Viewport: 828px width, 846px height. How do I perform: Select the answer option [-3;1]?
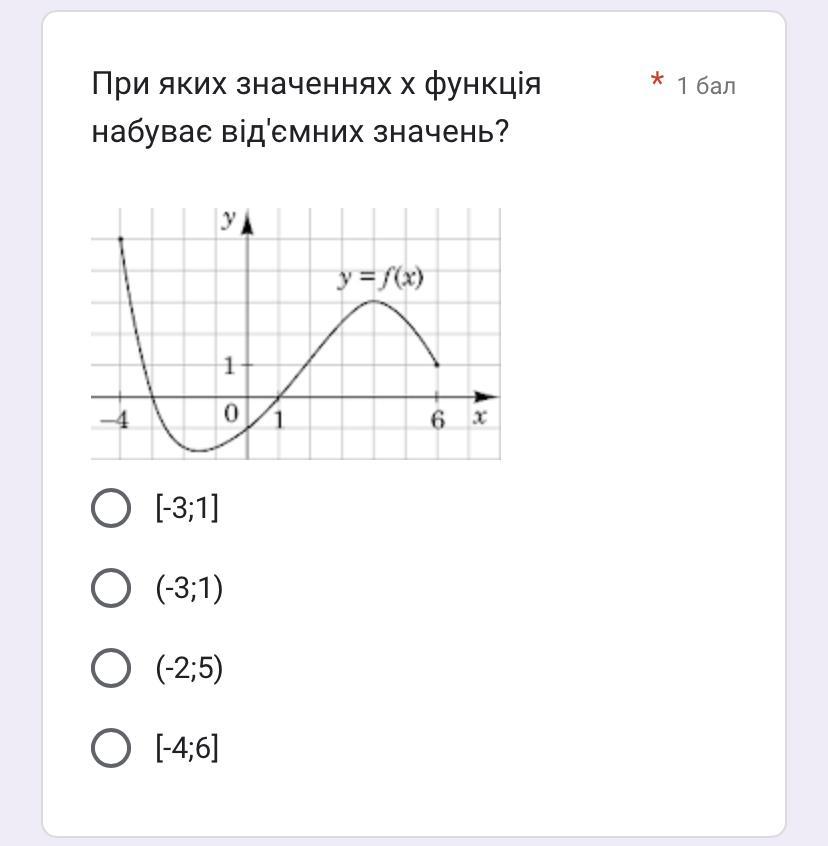(x=110, y=508)
